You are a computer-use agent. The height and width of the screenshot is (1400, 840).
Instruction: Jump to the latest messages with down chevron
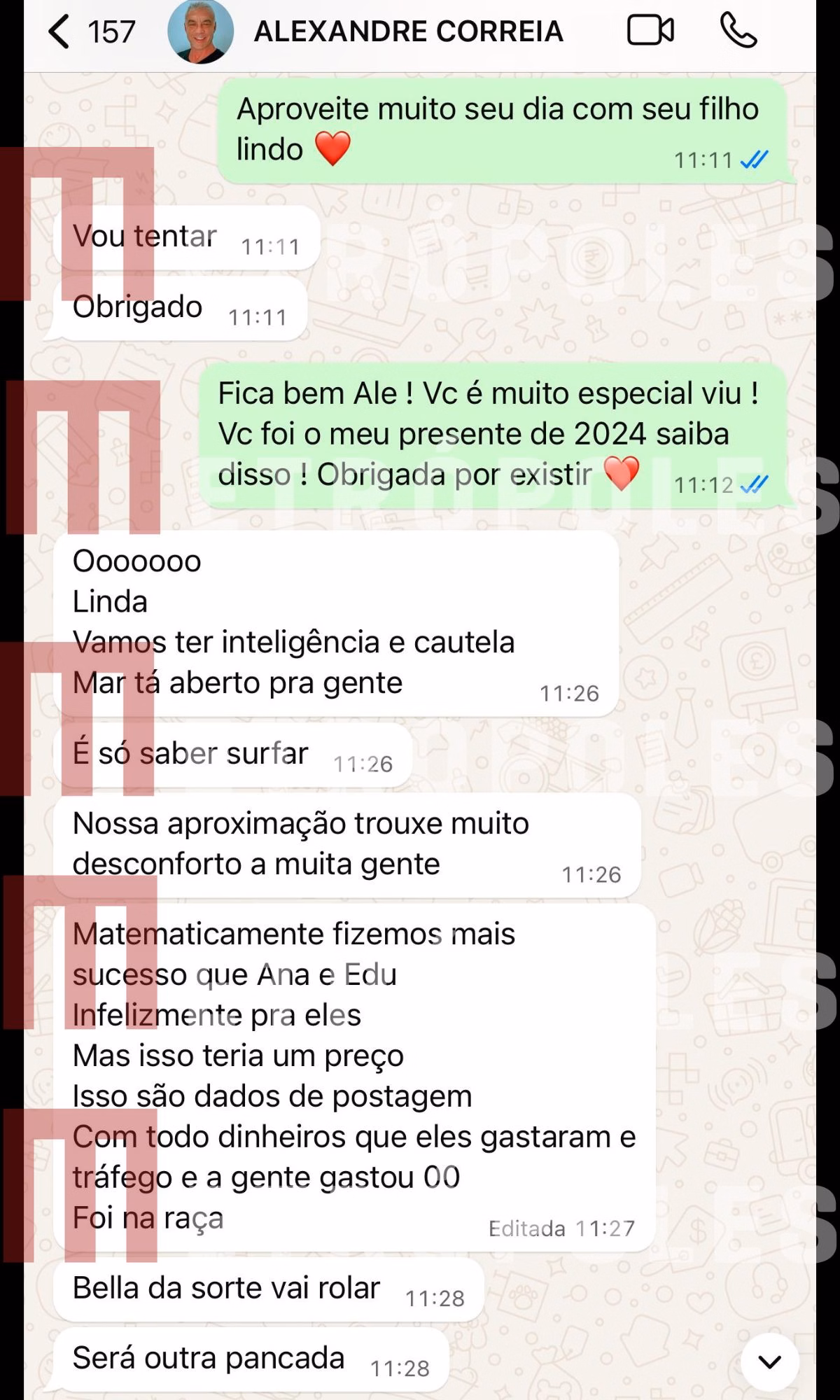click(770, 1361)
